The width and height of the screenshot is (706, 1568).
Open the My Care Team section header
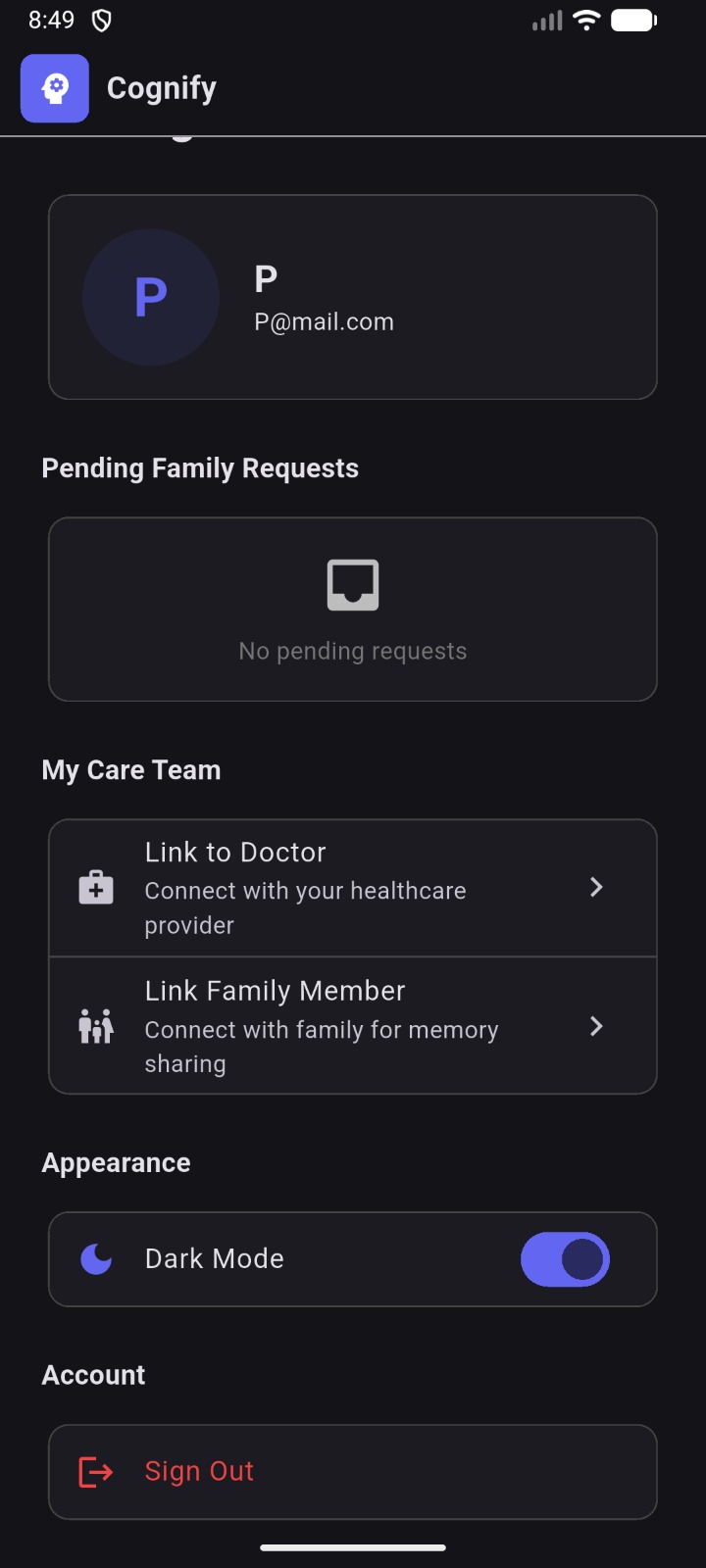tap(130, 769)
